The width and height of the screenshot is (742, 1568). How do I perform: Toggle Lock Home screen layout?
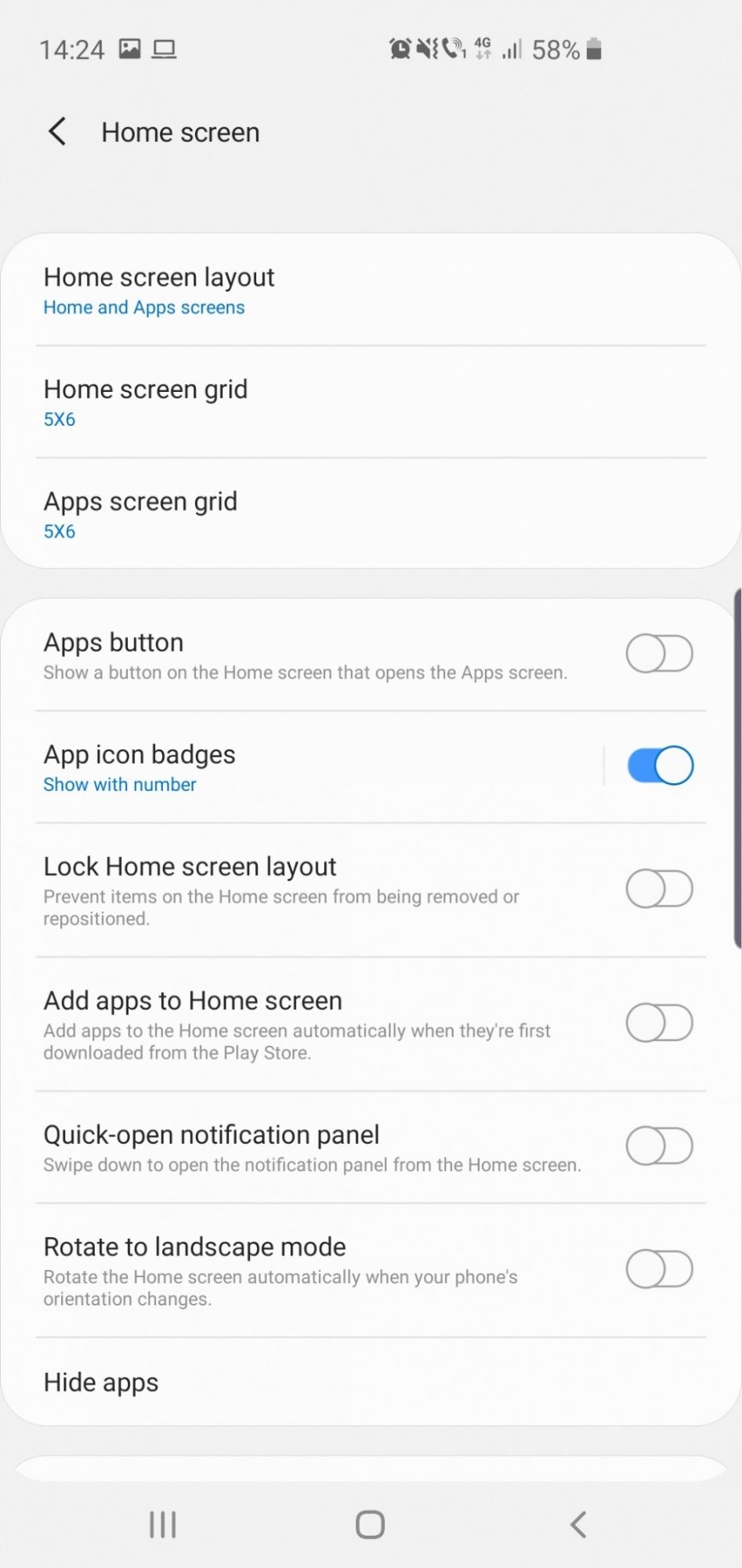(659, 889)
